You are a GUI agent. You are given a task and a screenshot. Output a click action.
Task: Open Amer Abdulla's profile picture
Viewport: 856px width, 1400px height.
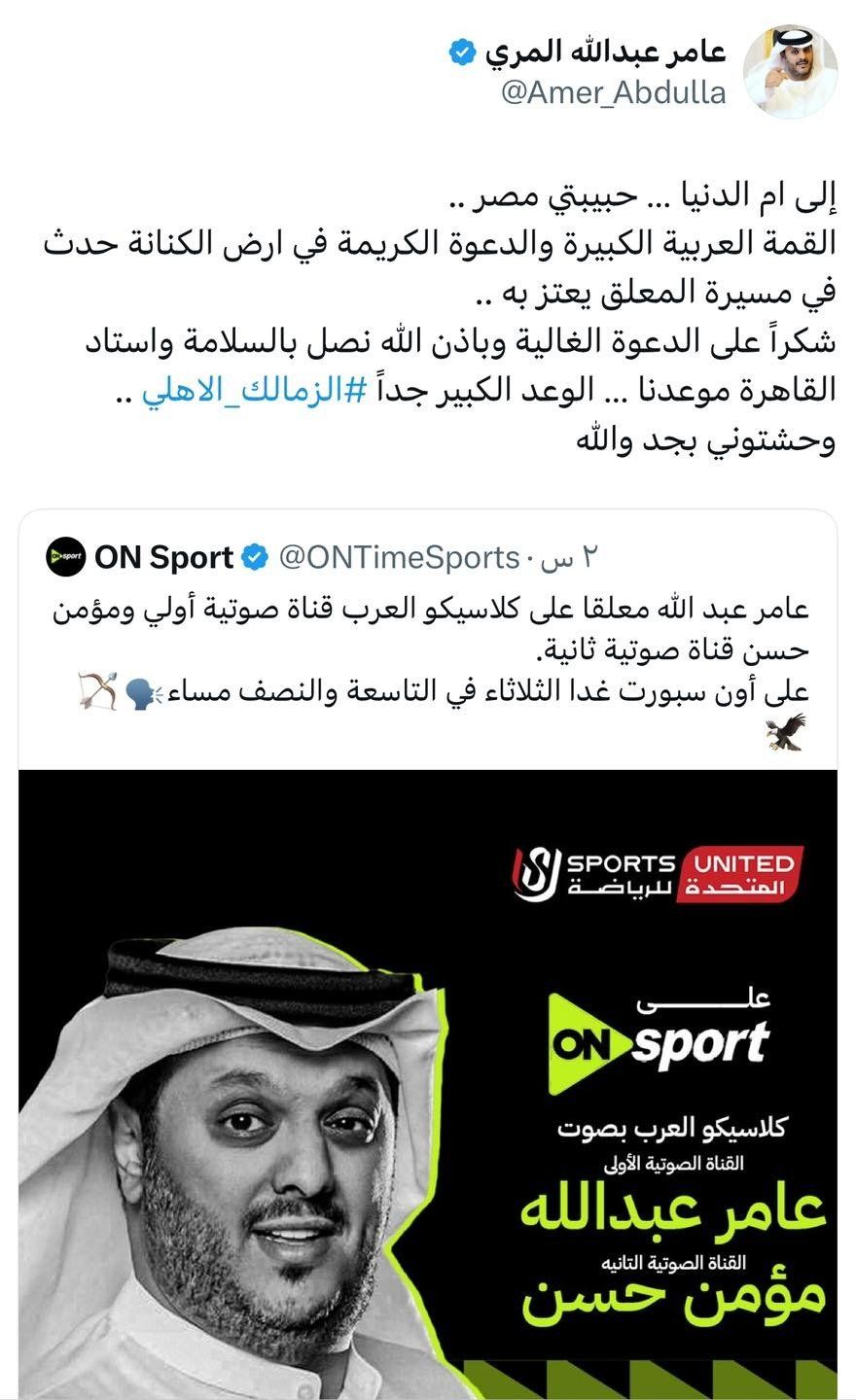pyautogui.click(x=790, y=74)
